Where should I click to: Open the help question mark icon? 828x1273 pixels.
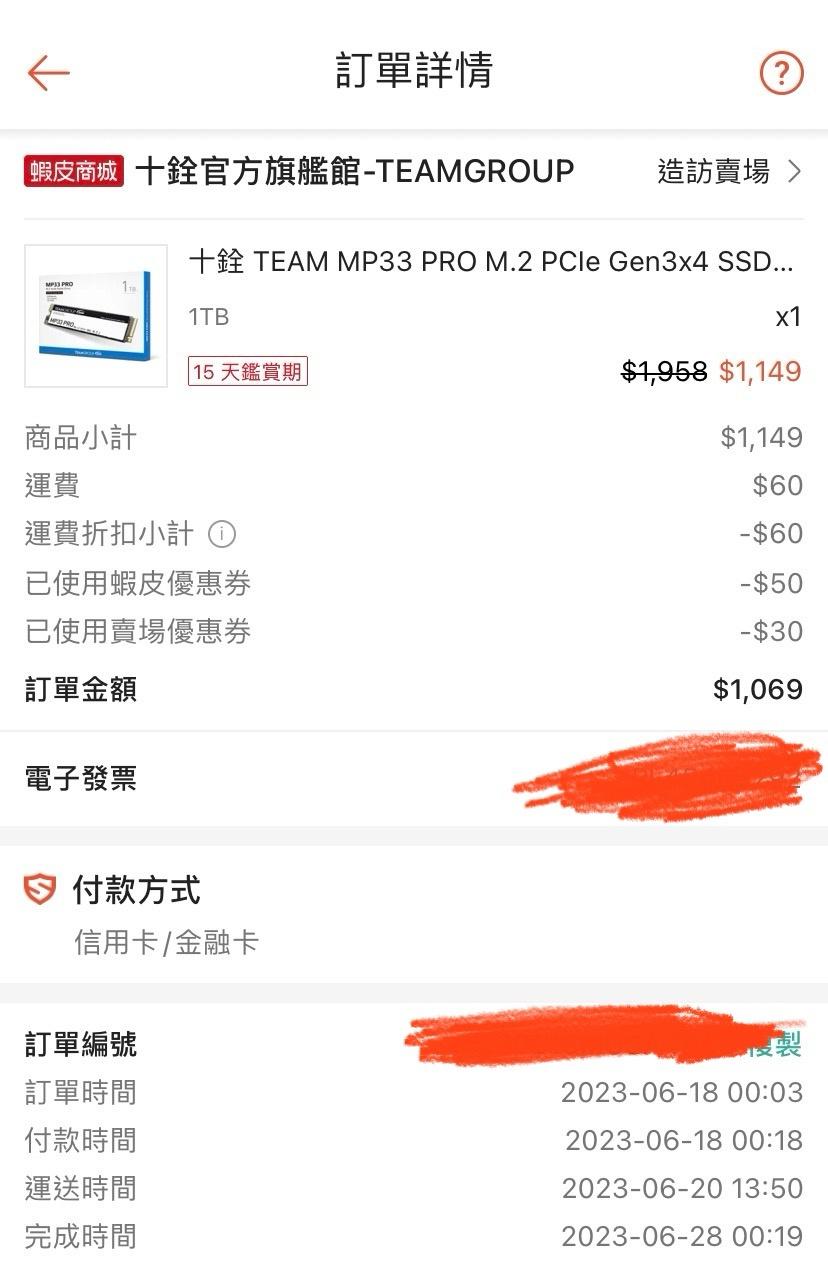[781, 73]
